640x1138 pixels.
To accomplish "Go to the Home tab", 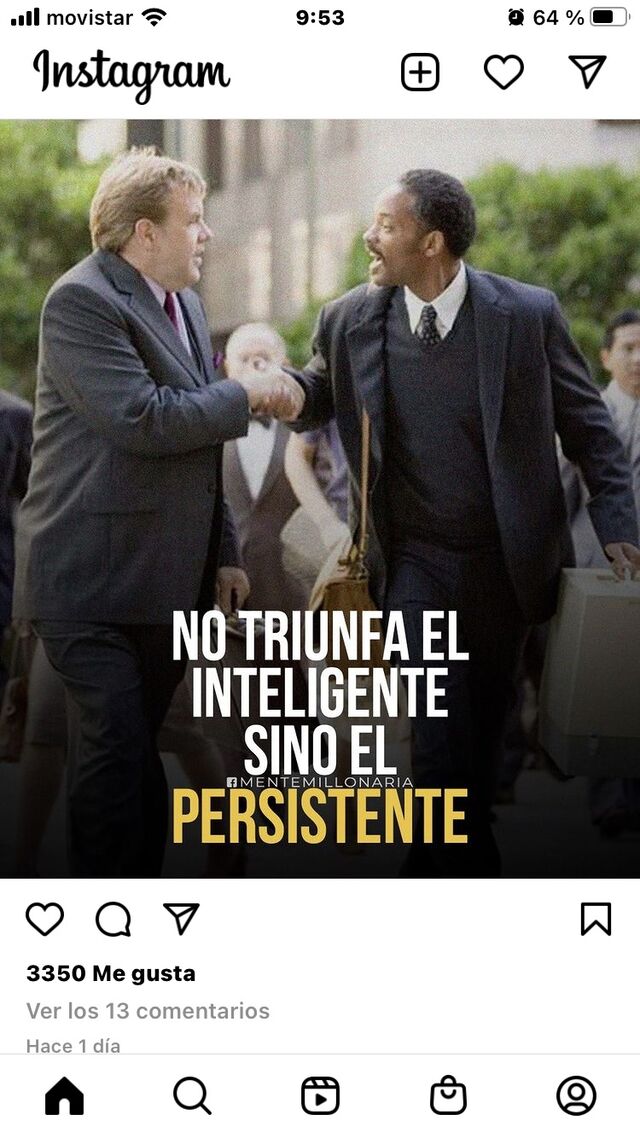I will pos(65,1095).
